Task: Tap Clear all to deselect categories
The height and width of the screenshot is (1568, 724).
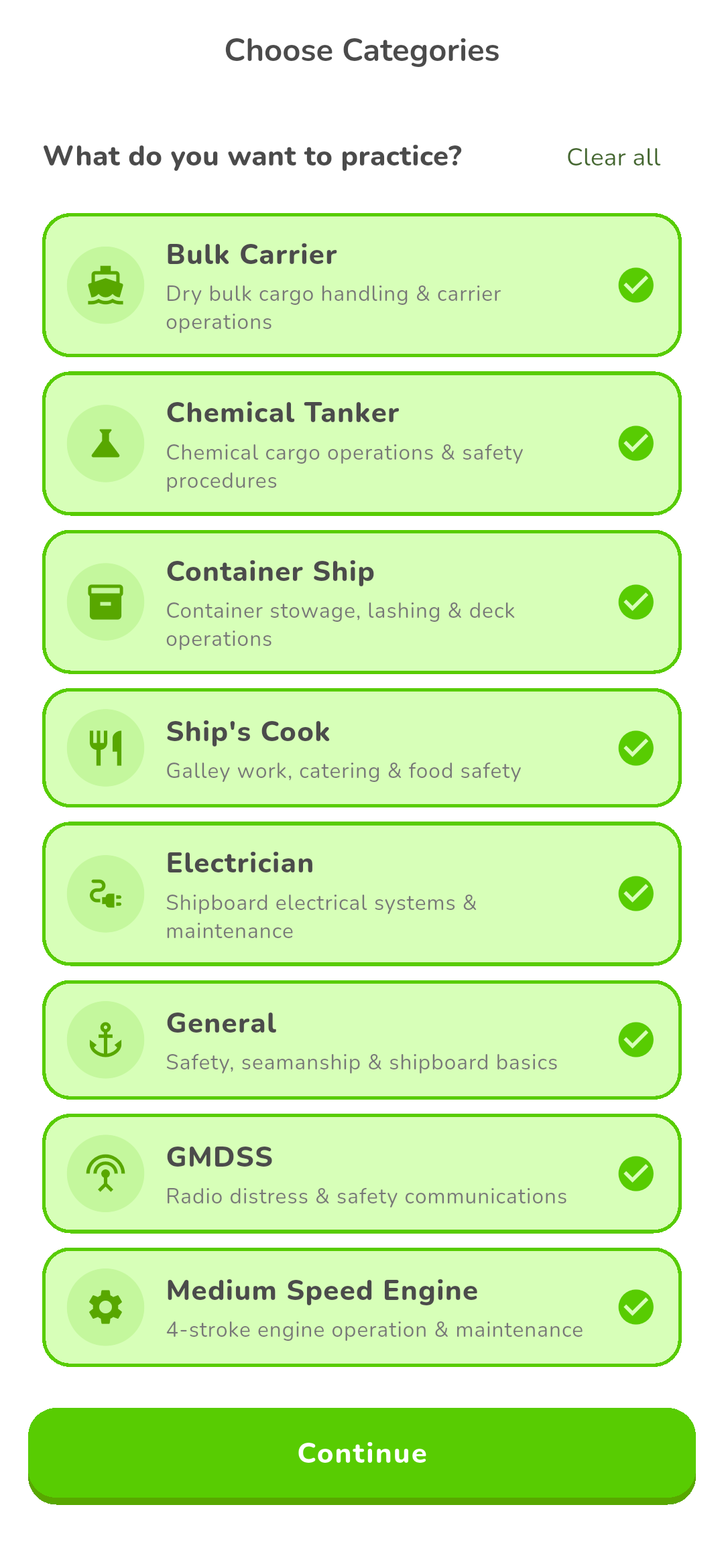Action: click(x=613, y=157)
